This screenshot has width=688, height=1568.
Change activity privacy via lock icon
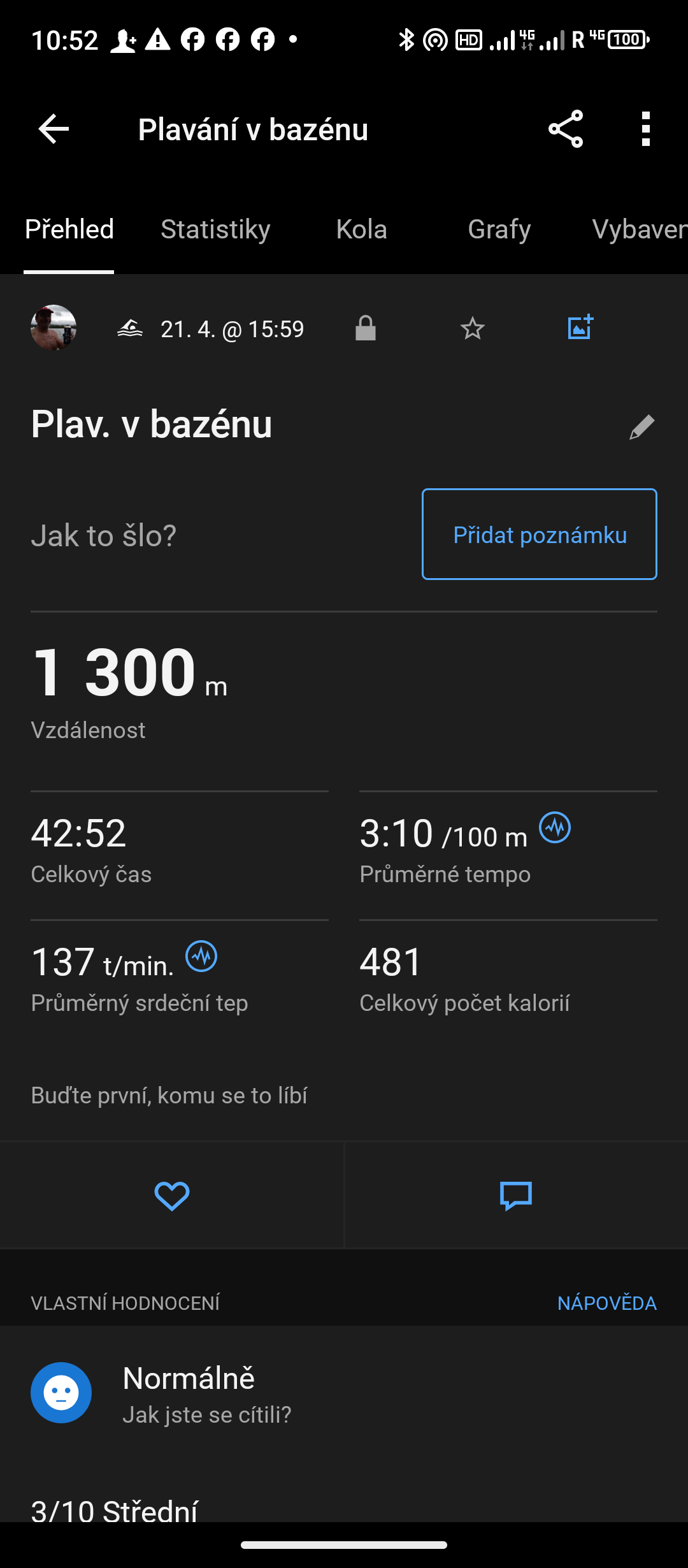pyautogui.click(x=365, y=329)
